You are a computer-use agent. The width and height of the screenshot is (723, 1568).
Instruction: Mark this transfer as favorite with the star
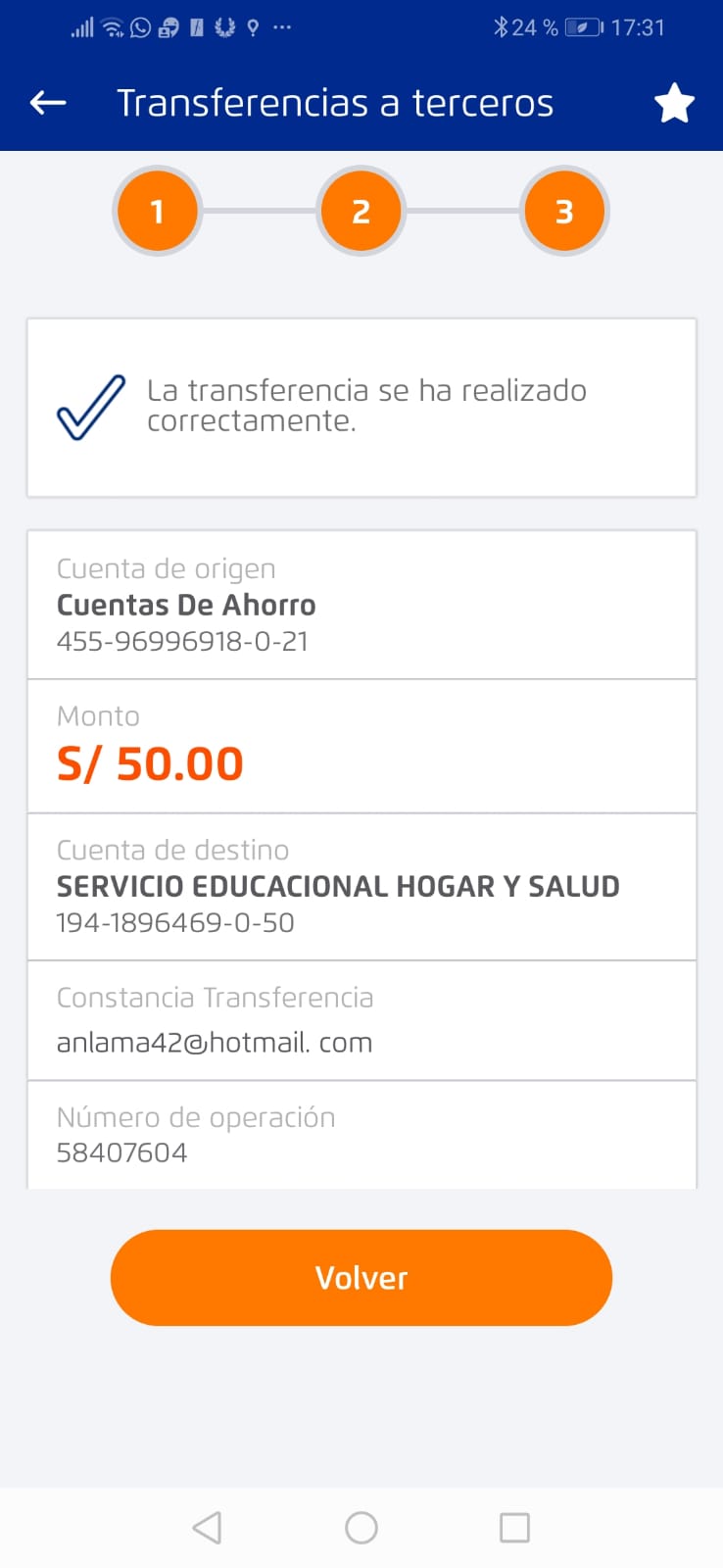(674, 103)
